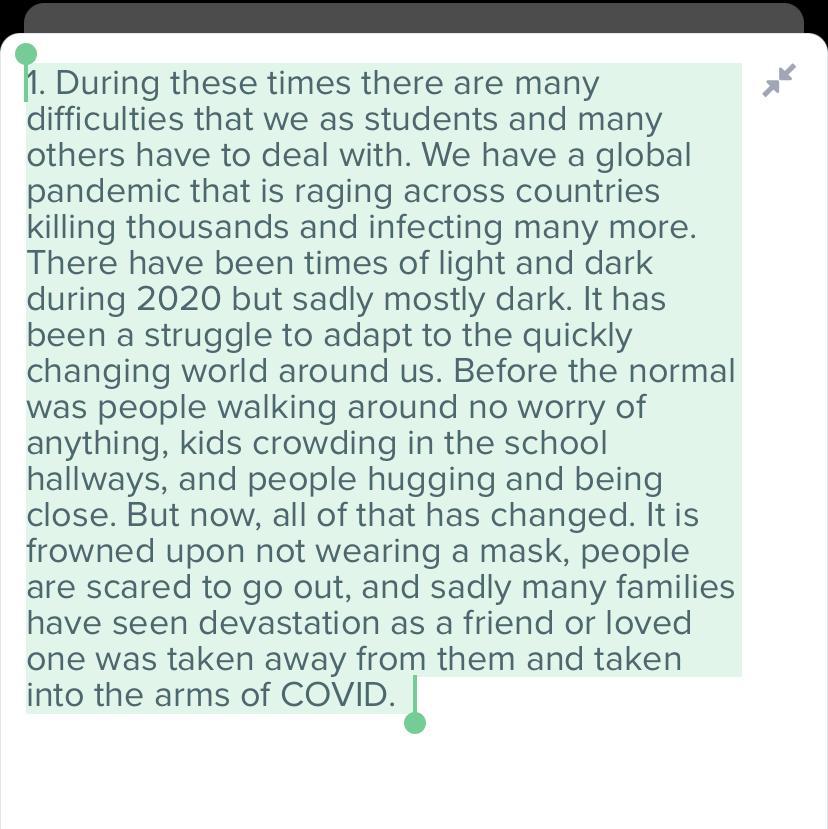Viewport: 828px width, 829px height.
Task: Tap inside the essay text field
Action: [x=380, y=390]
